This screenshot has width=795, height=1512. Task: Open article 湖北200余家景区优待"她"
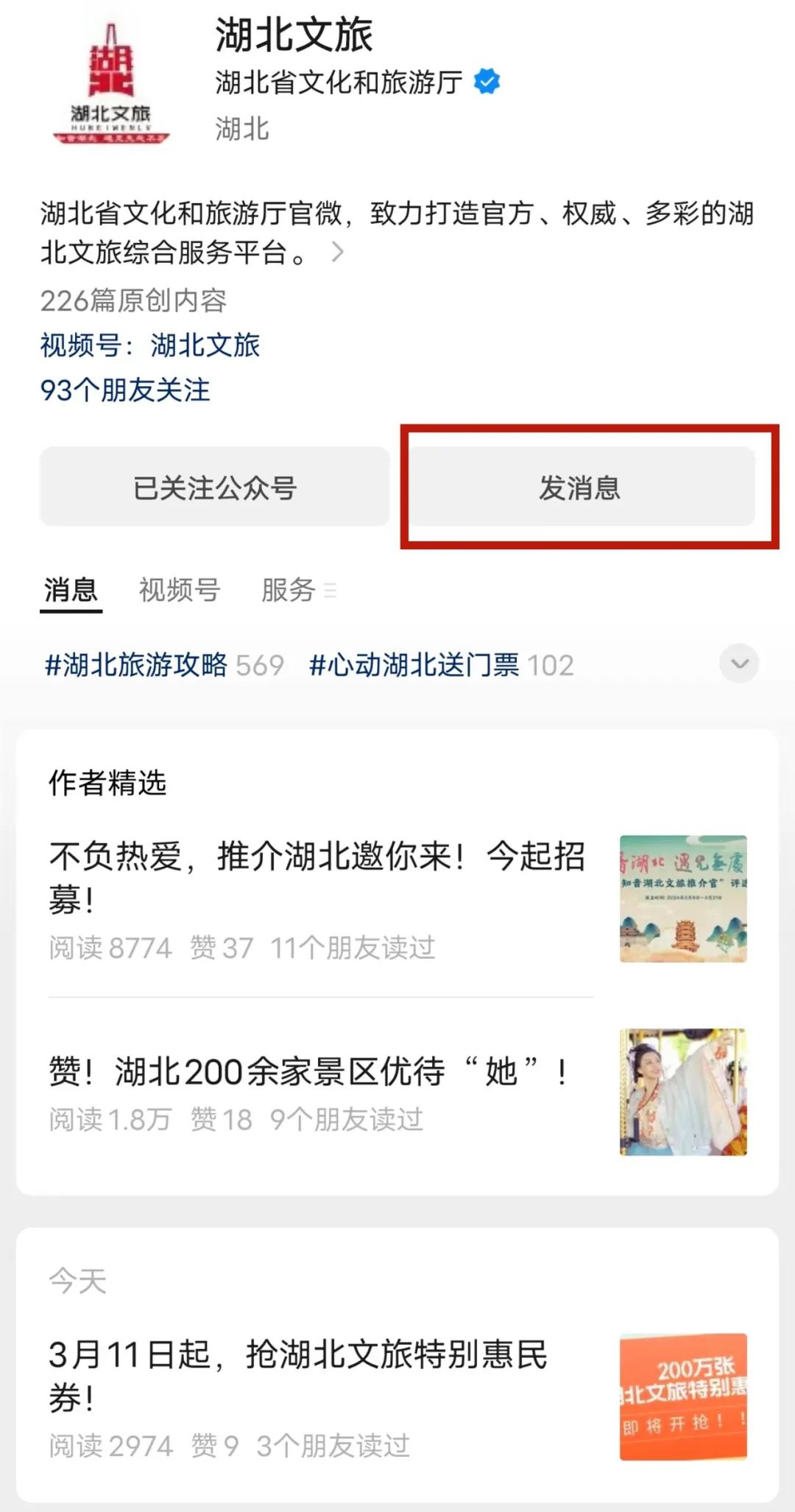pyautogui.click(x=309, y=1071)
